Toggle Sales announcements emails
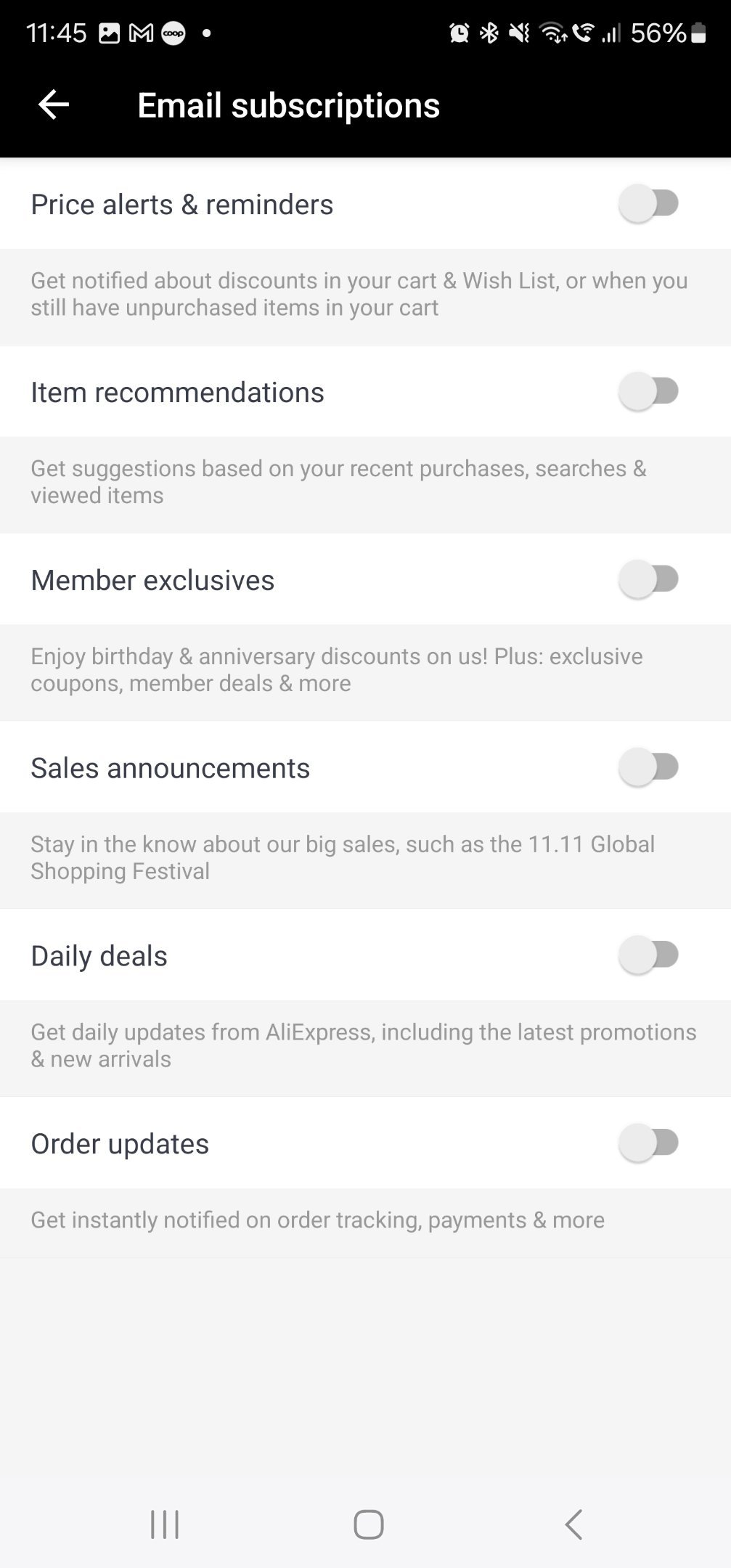This screenshot has width=731, height=1568. (649, 767)
